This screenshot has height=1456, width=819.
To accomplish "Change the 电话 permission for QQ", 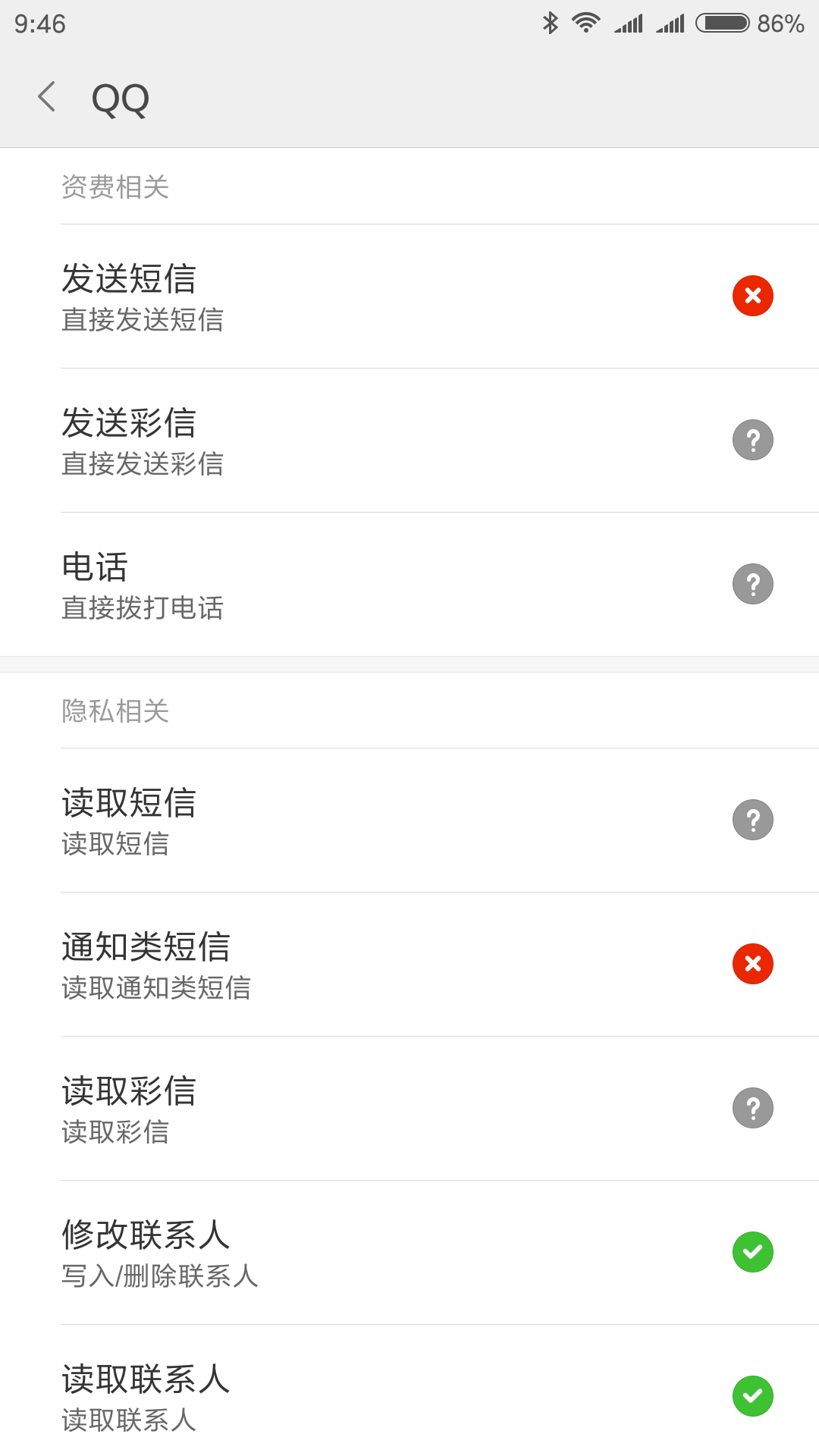I will coord(409,585).
